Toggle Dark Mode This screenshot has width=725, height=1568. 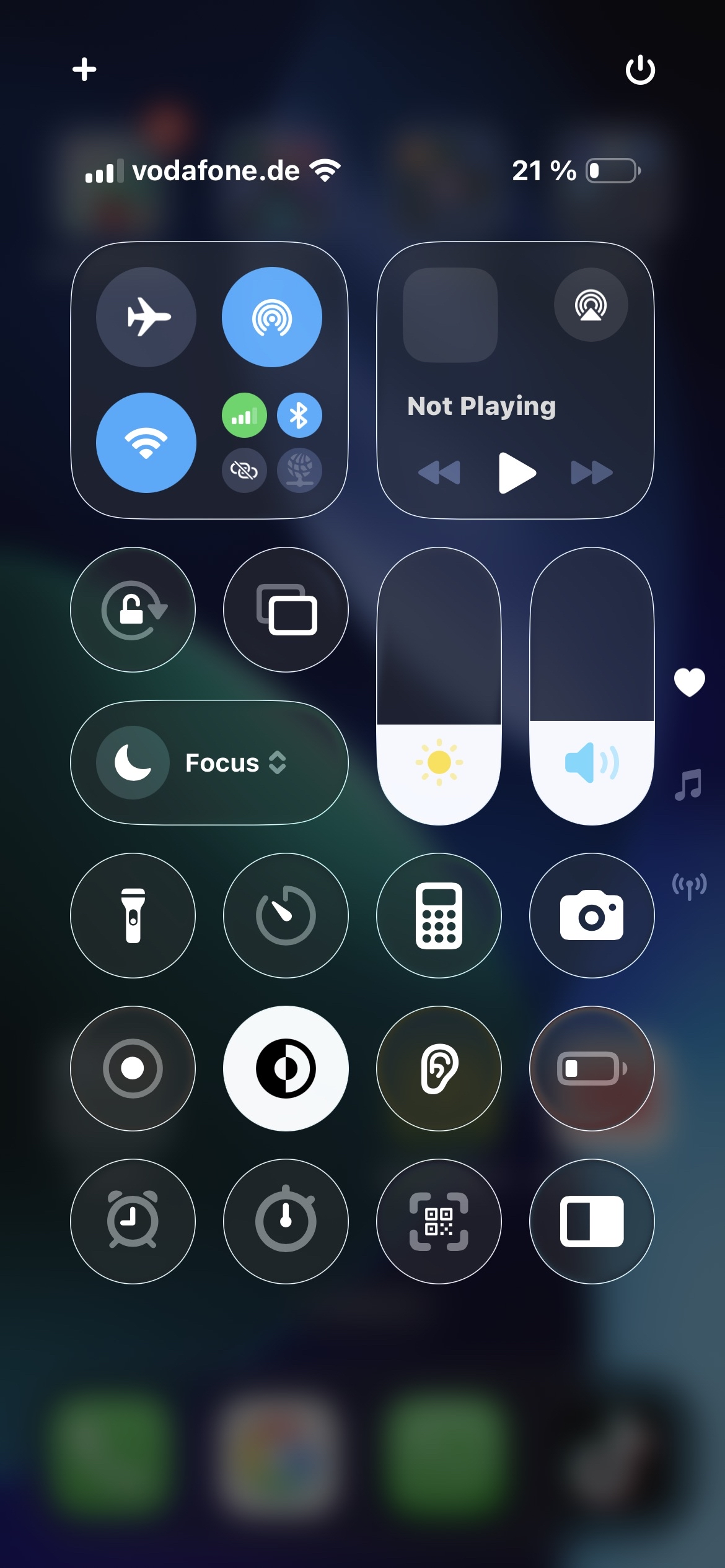click(286, 1068)
